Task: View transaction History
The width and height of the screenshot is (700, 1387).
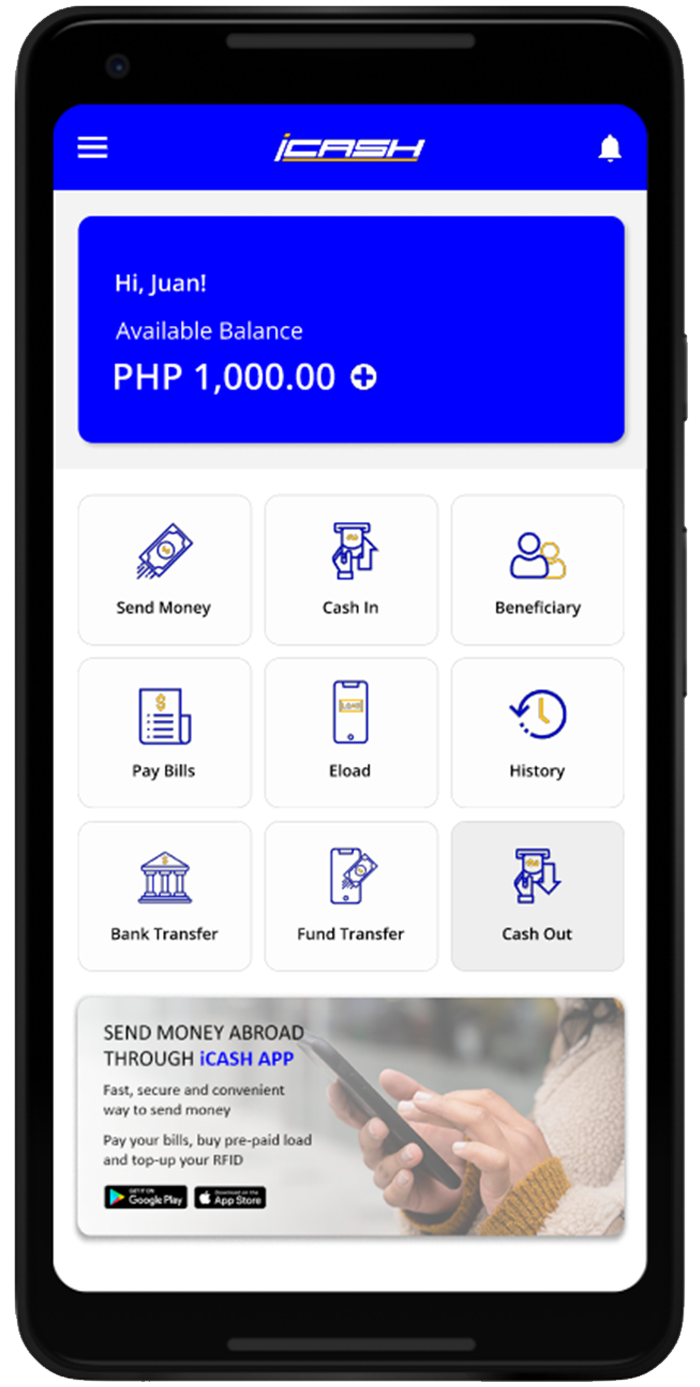Action: coord(538,733)
